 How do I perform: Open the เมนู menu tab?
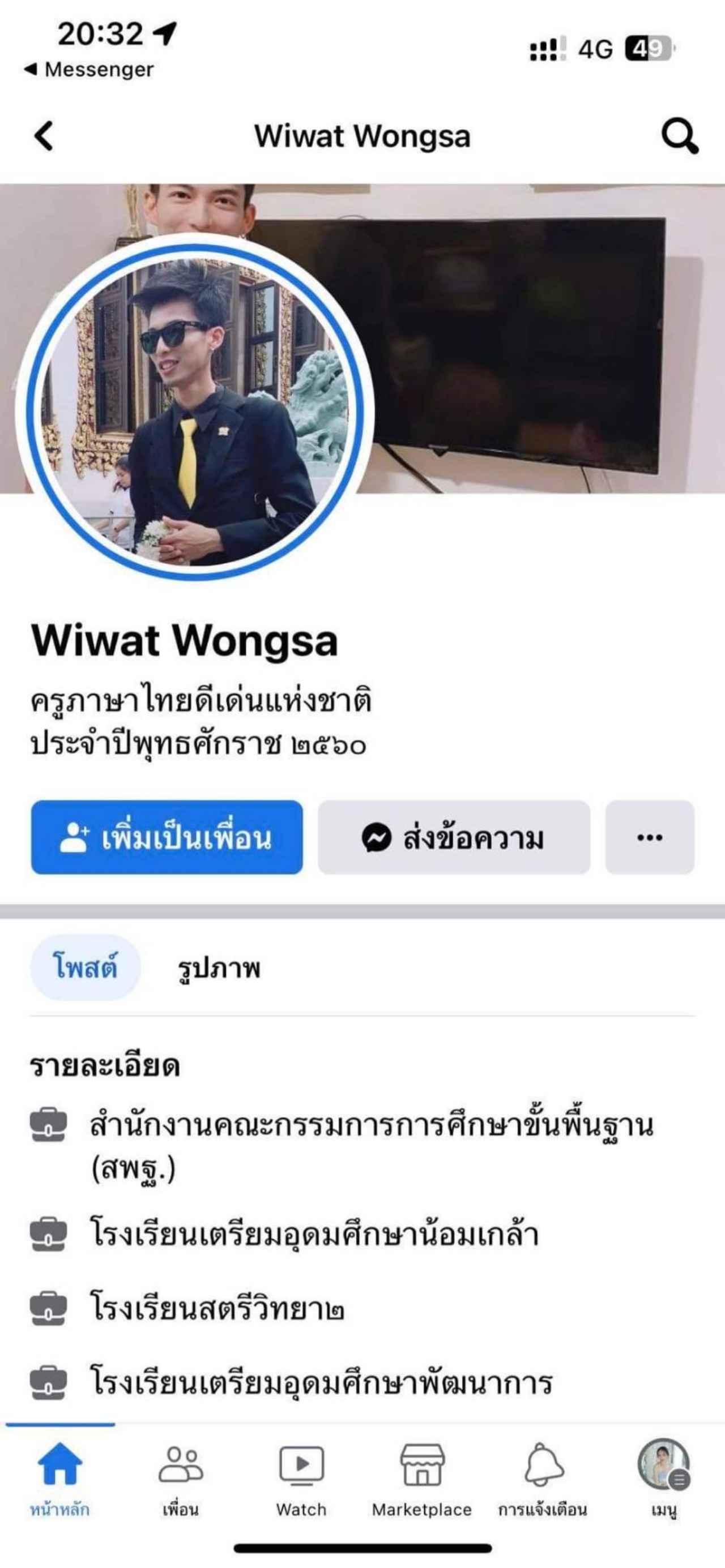click(x=663, y=1479)
